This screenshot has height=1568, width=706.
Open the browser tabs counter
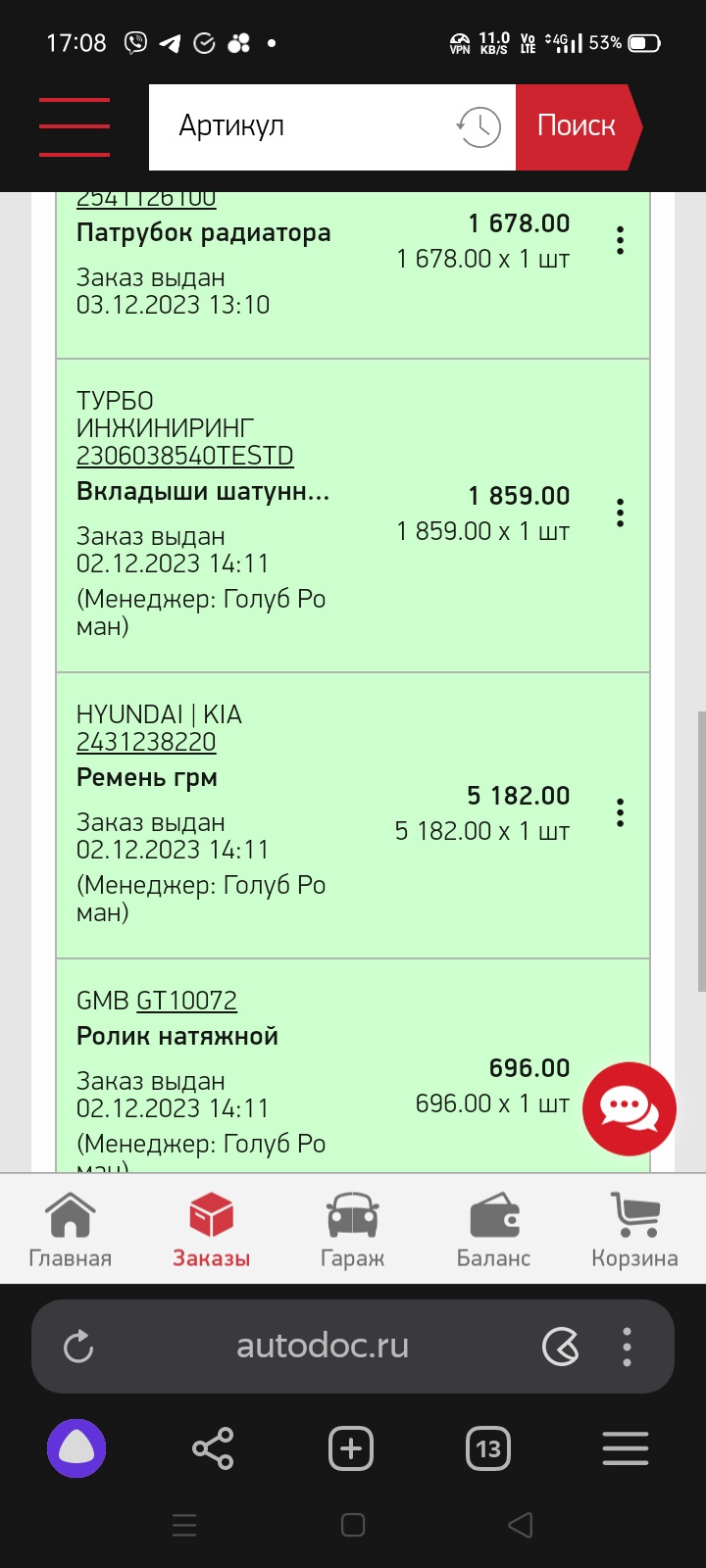point(488,1448)
